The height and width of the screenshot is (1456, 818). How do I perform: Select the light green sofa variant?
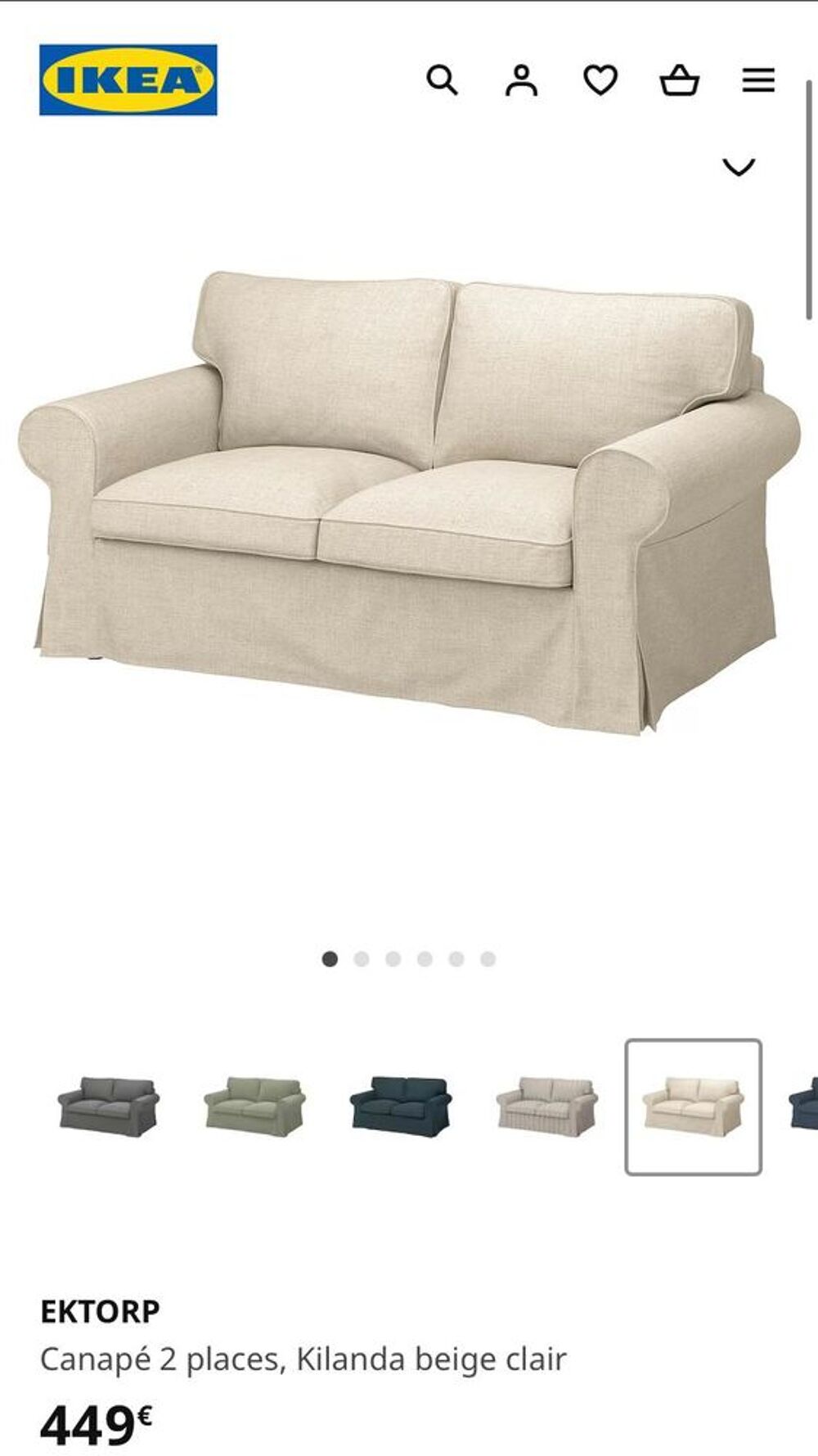pos(254,1107)
